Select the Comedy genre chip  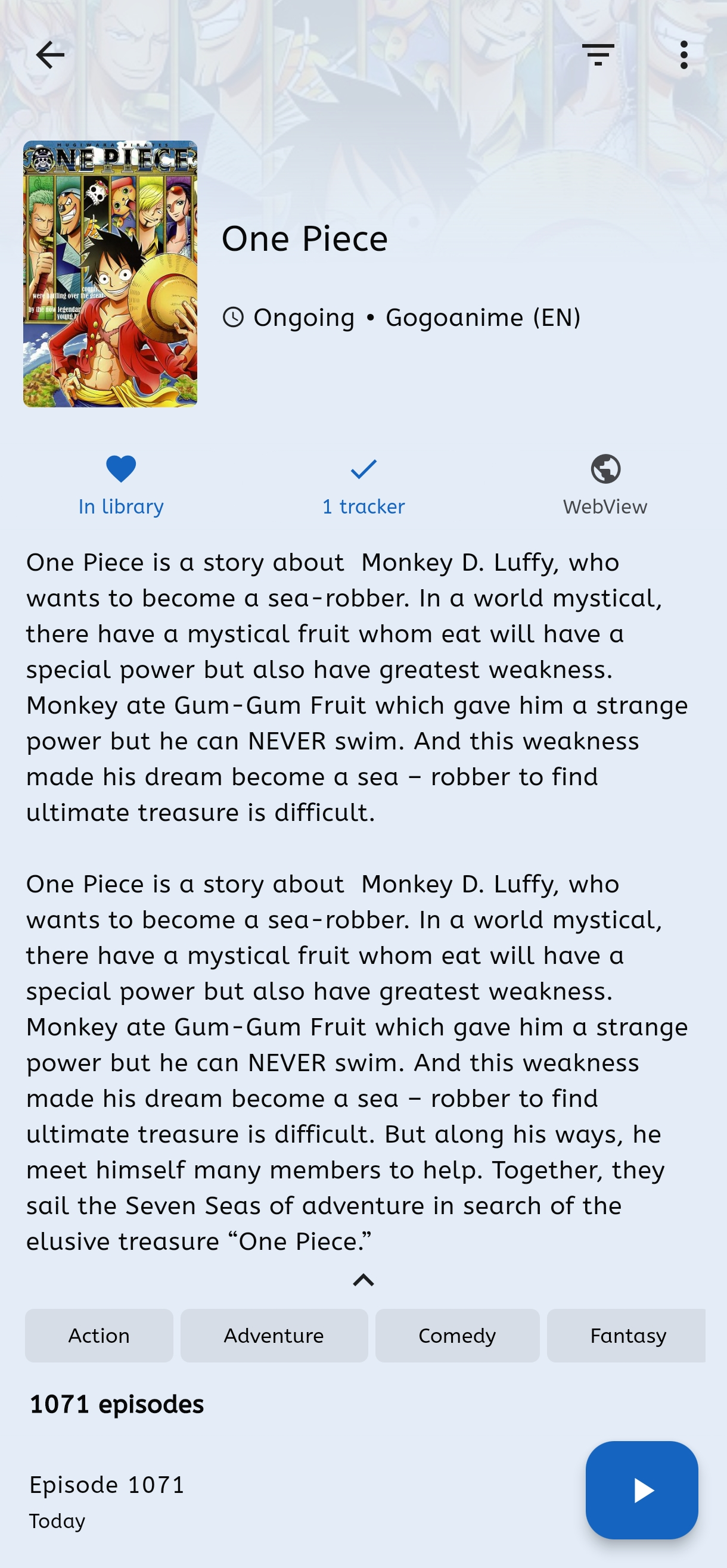[457, 1336]
